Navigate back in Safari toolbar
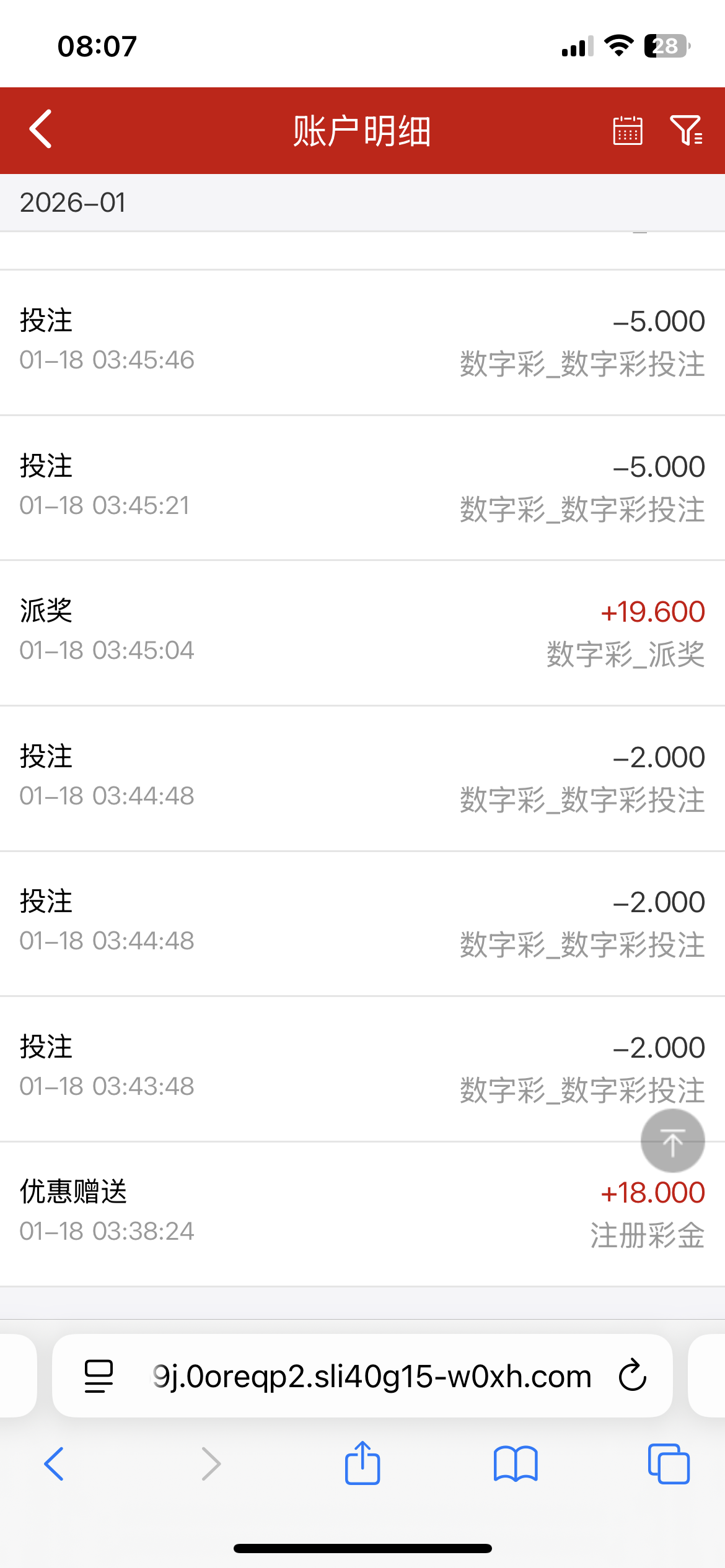 pyautogui.click(x=55, y=1464)
